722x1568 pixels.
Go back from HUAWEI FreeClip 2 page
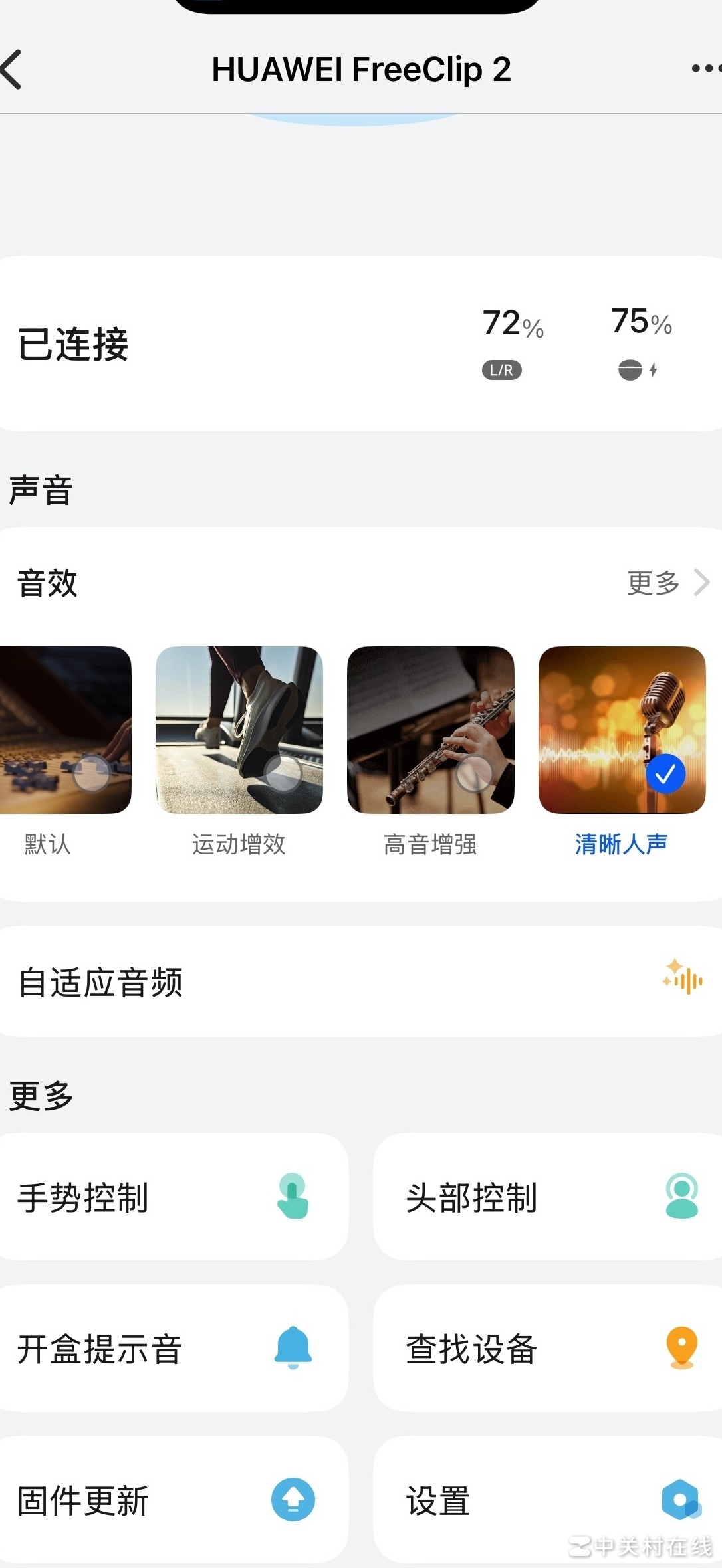pyautogui.click(x=13, y=69)
